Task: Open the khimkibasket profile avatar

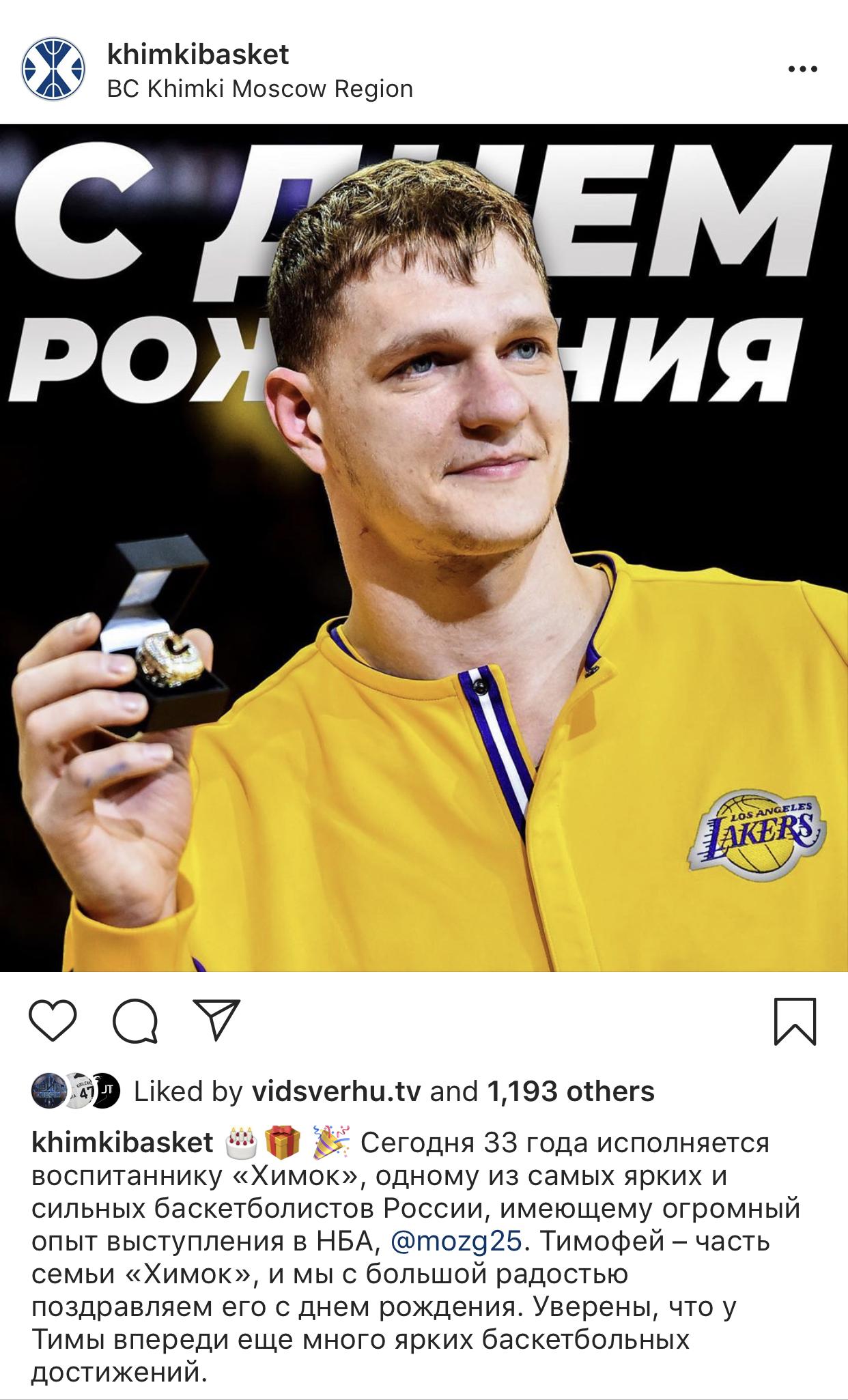Action: [54, 70]
